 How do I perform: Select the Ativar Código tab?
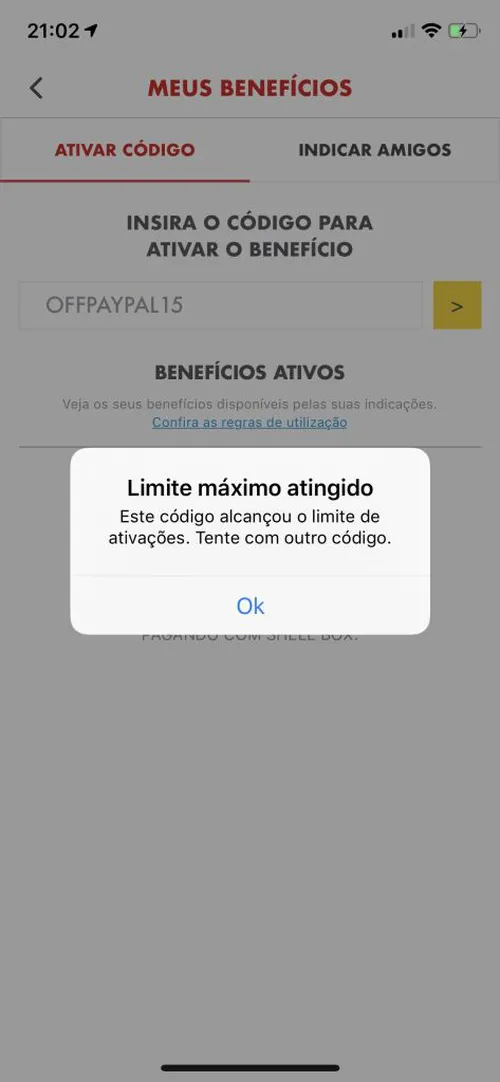click(125, 150)
